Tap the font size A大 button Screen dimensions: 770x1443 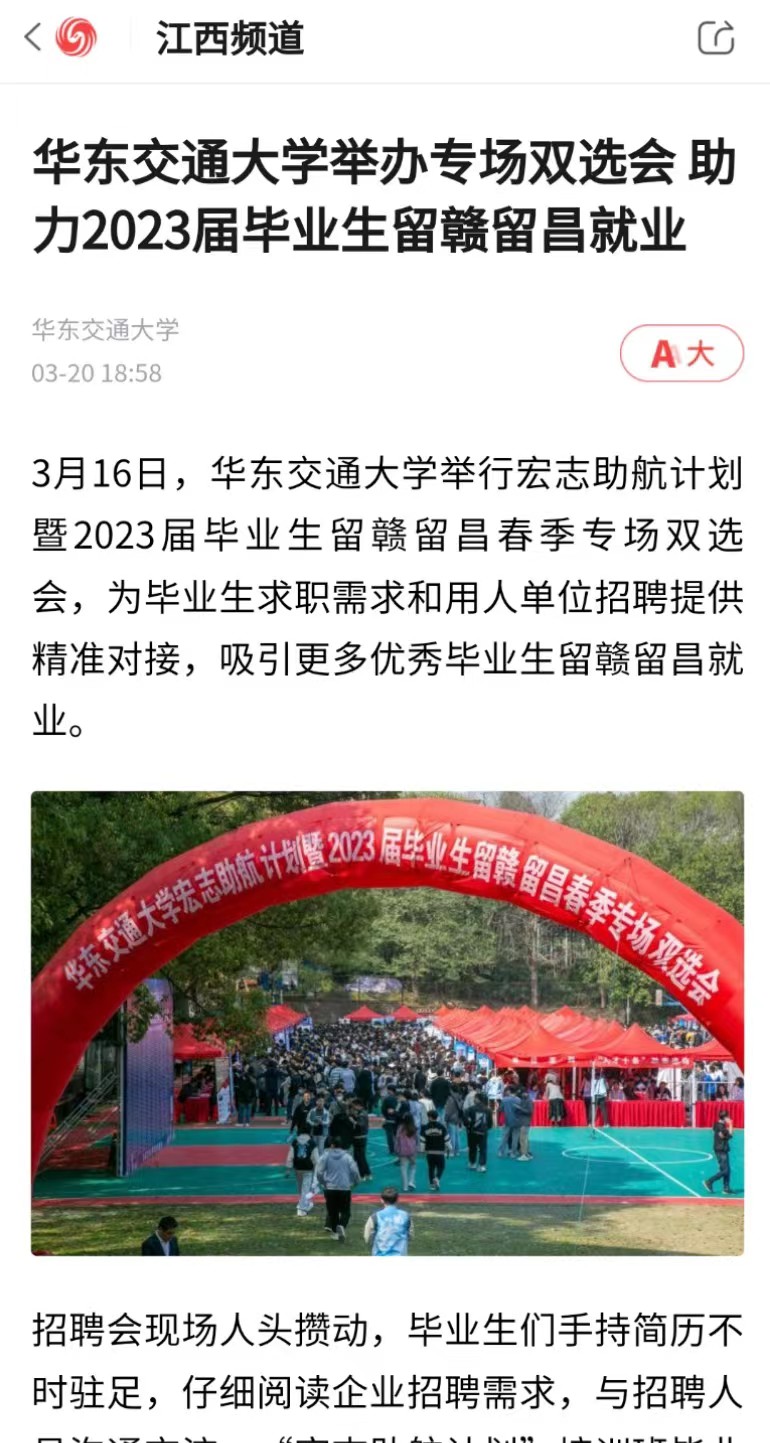(x=682, y=353)
